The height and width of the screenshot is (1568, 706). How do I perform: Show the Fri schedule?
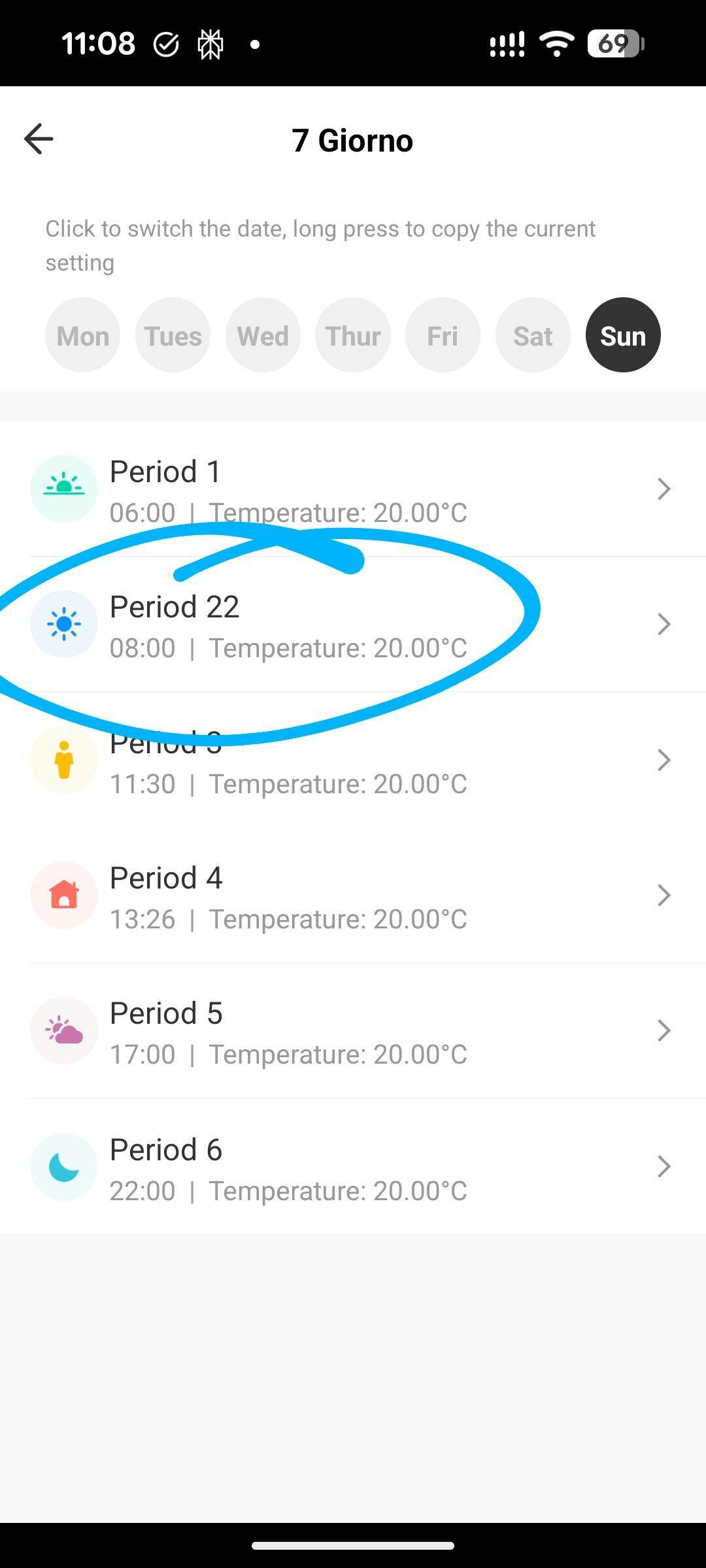click(x=443, y=336)
